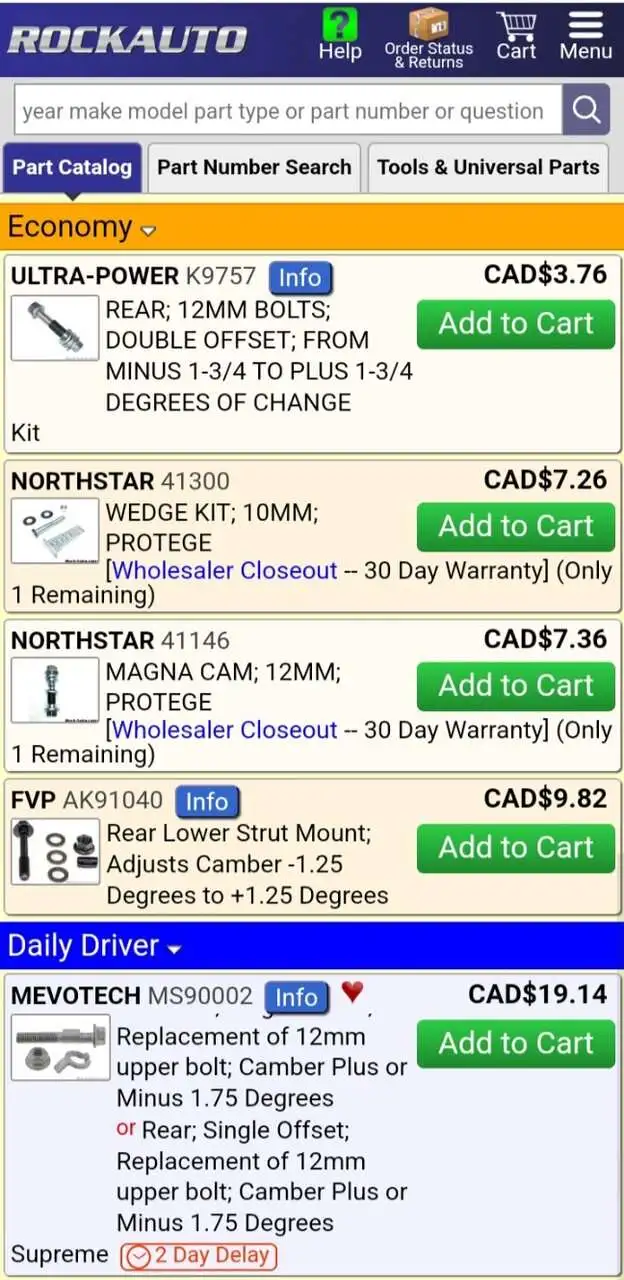View Info for ULTRA-POWER K9757

tap(299, 277)
